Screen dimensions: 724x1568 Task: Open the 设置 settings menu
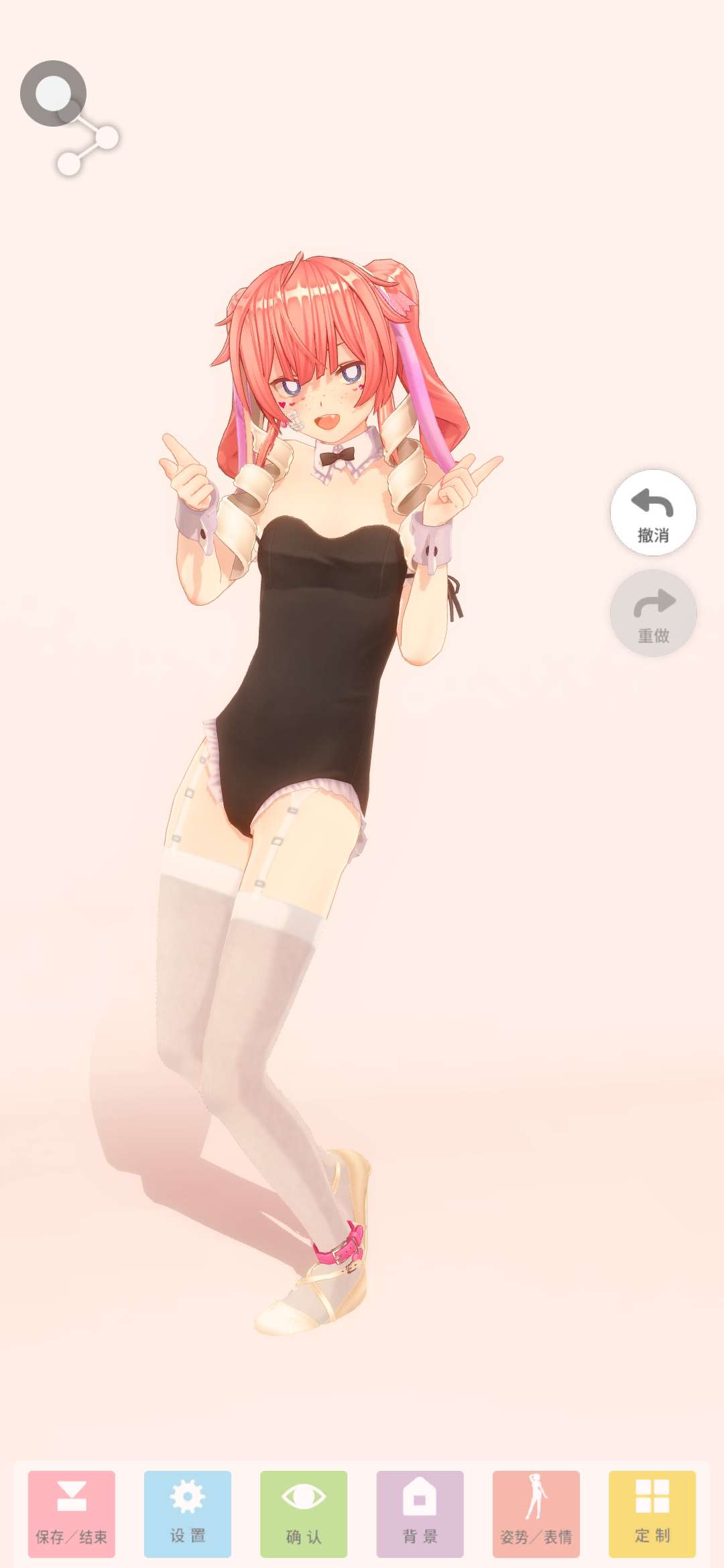(x=188, y=1514)
